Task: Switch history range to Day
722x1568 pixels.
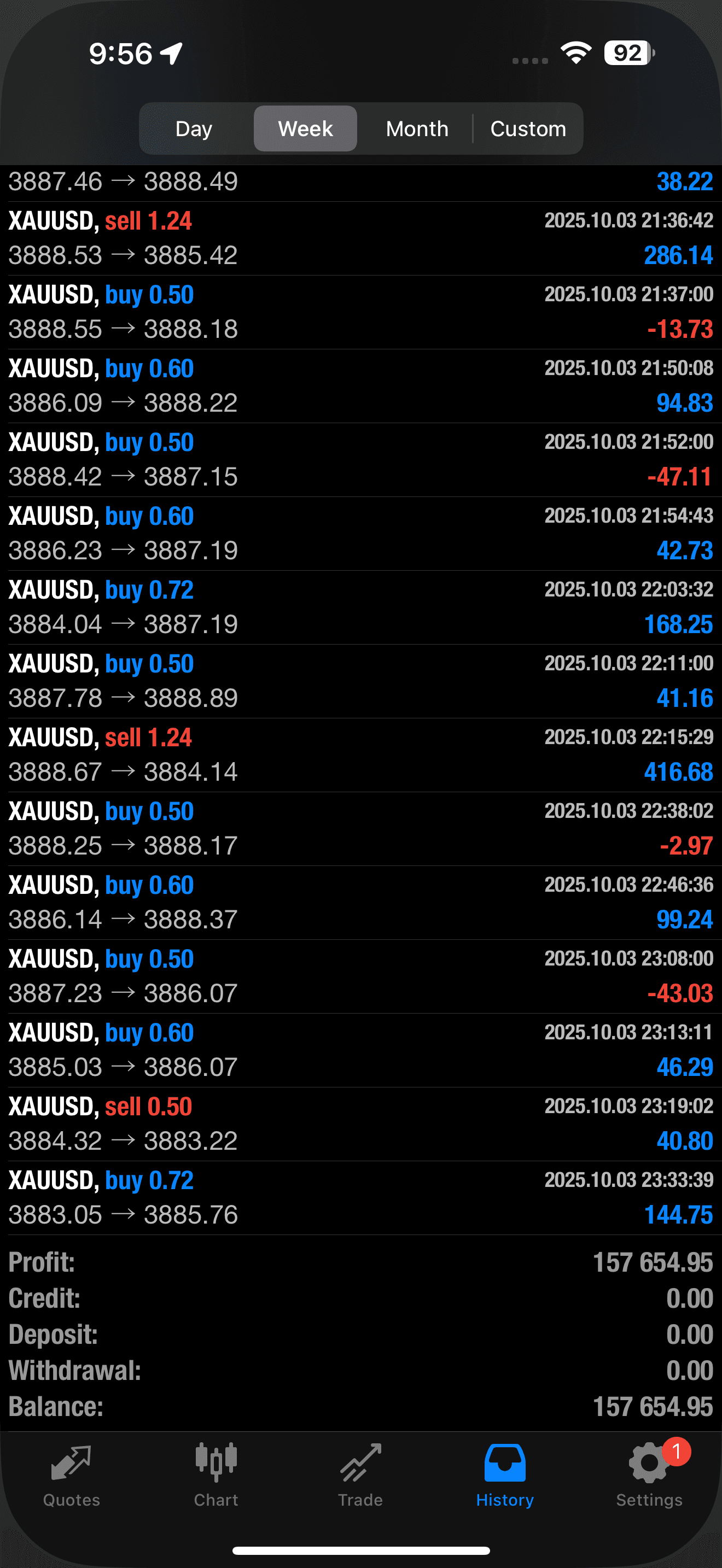Action: coord(194,128)
